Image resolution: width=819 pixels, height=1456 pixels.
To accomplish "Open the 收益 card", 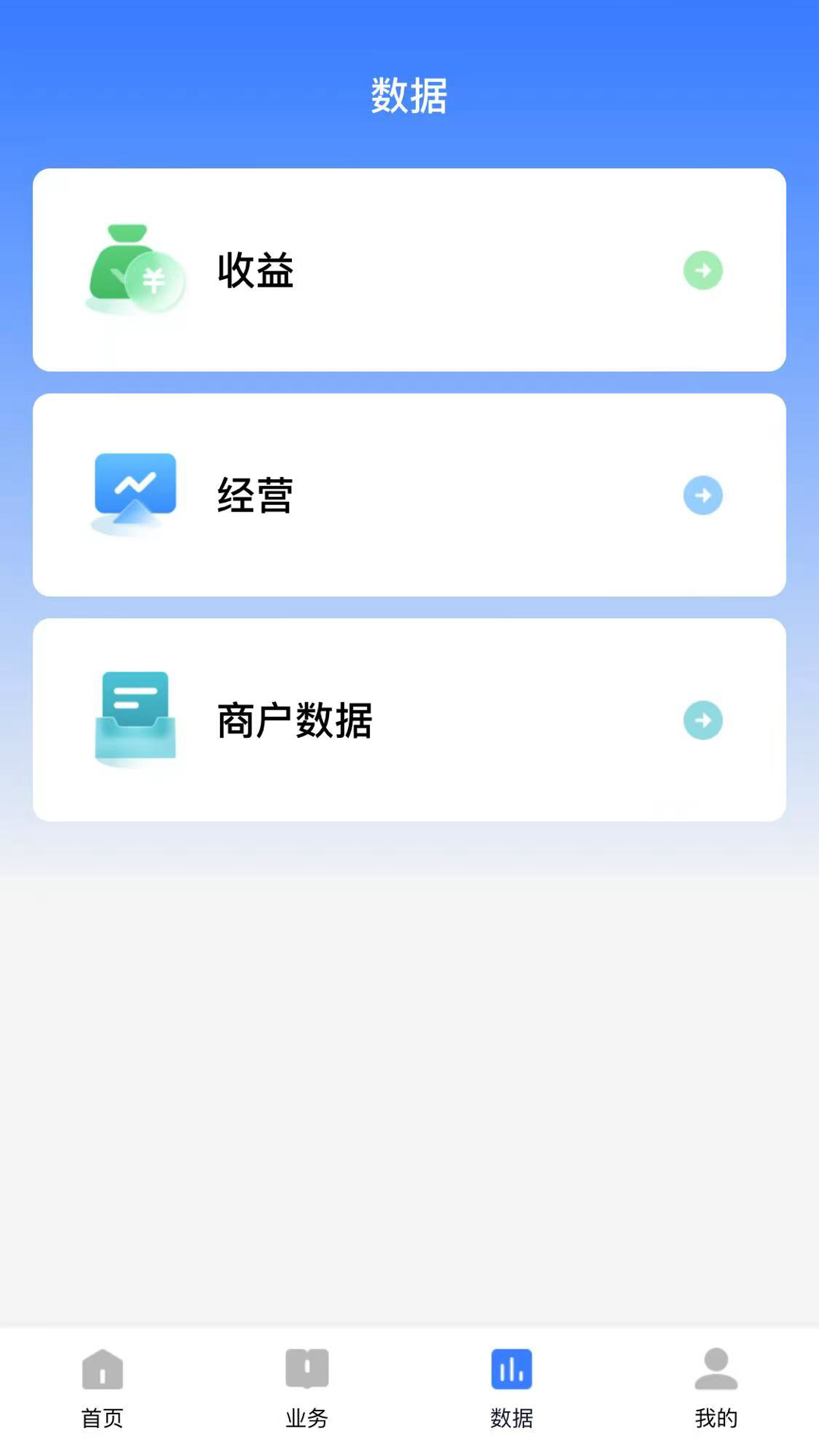I will (x=409, y=270).
